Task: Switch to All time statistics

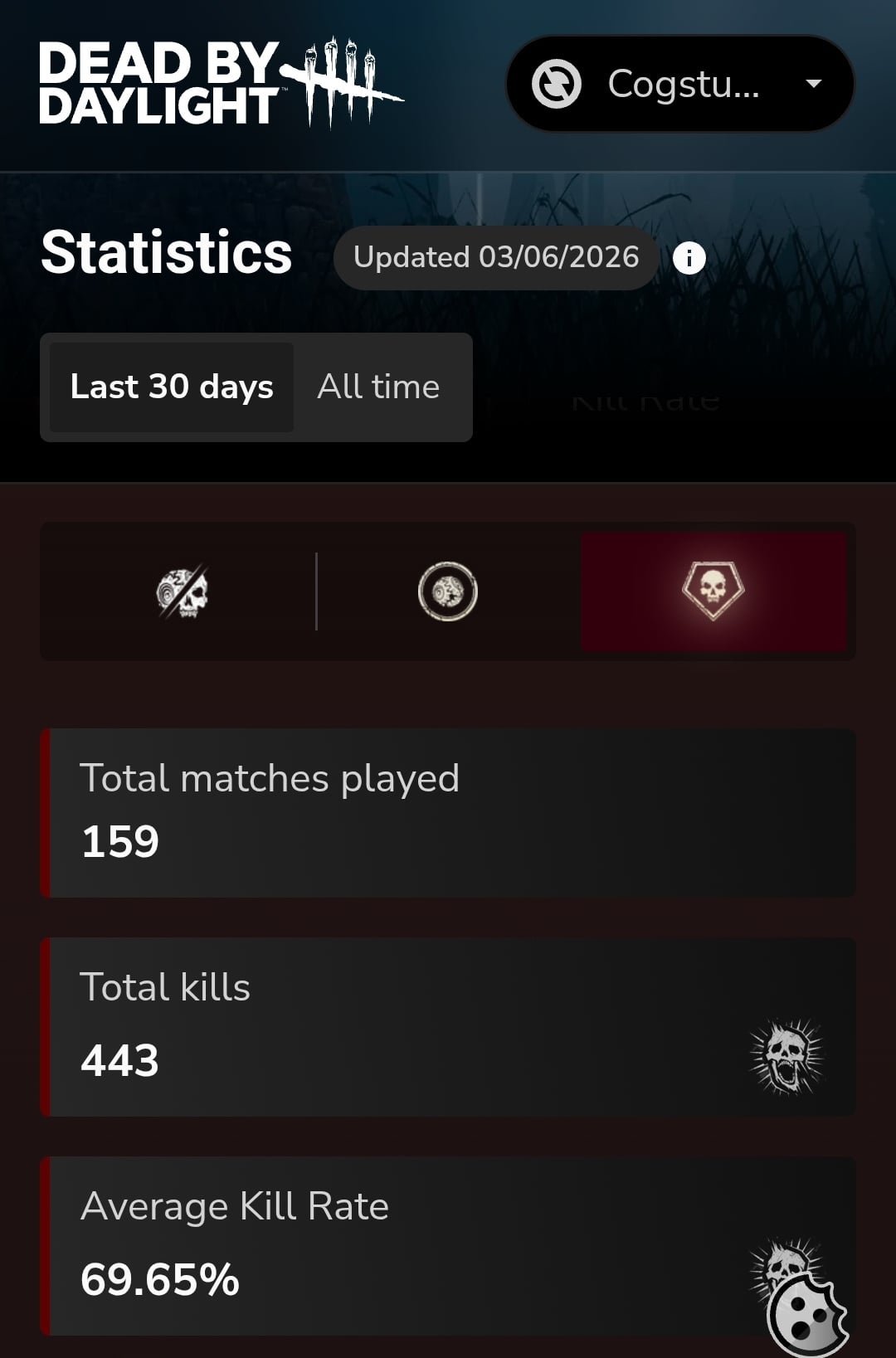Action: 378,387
